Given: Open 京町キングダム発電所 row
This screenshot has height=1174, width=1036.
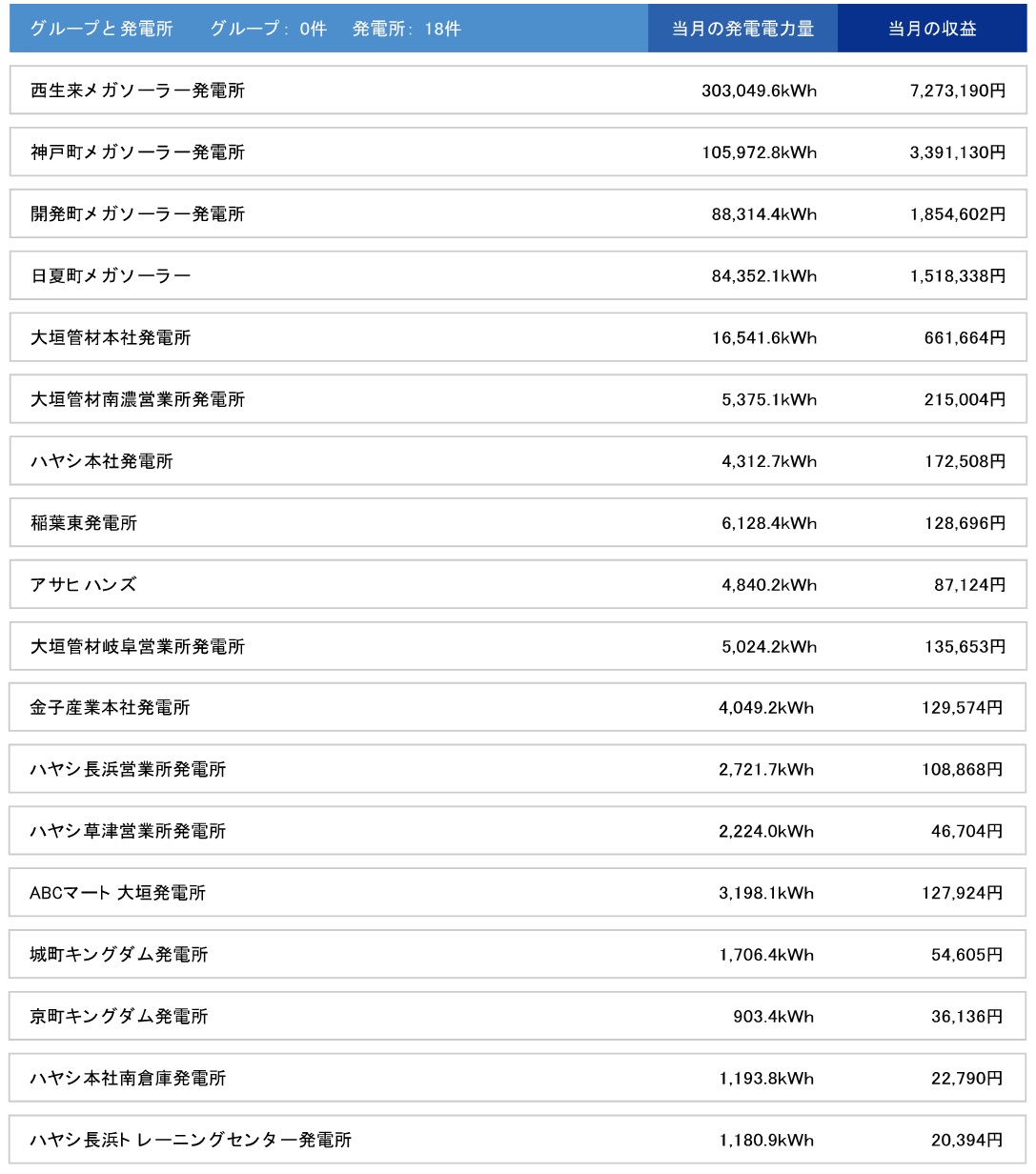Looking at the screenshot, I should (x=119, y=1017).
